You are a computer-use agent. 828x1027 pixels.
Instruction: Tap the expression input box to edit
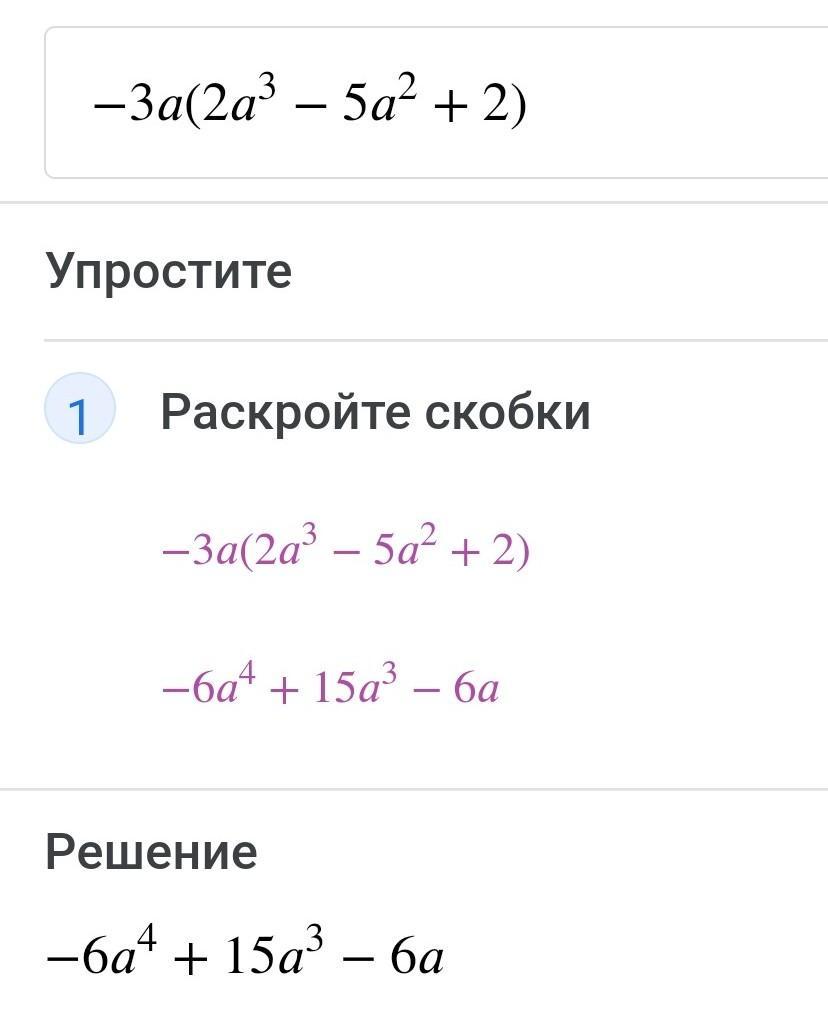(x=436, y=105)
